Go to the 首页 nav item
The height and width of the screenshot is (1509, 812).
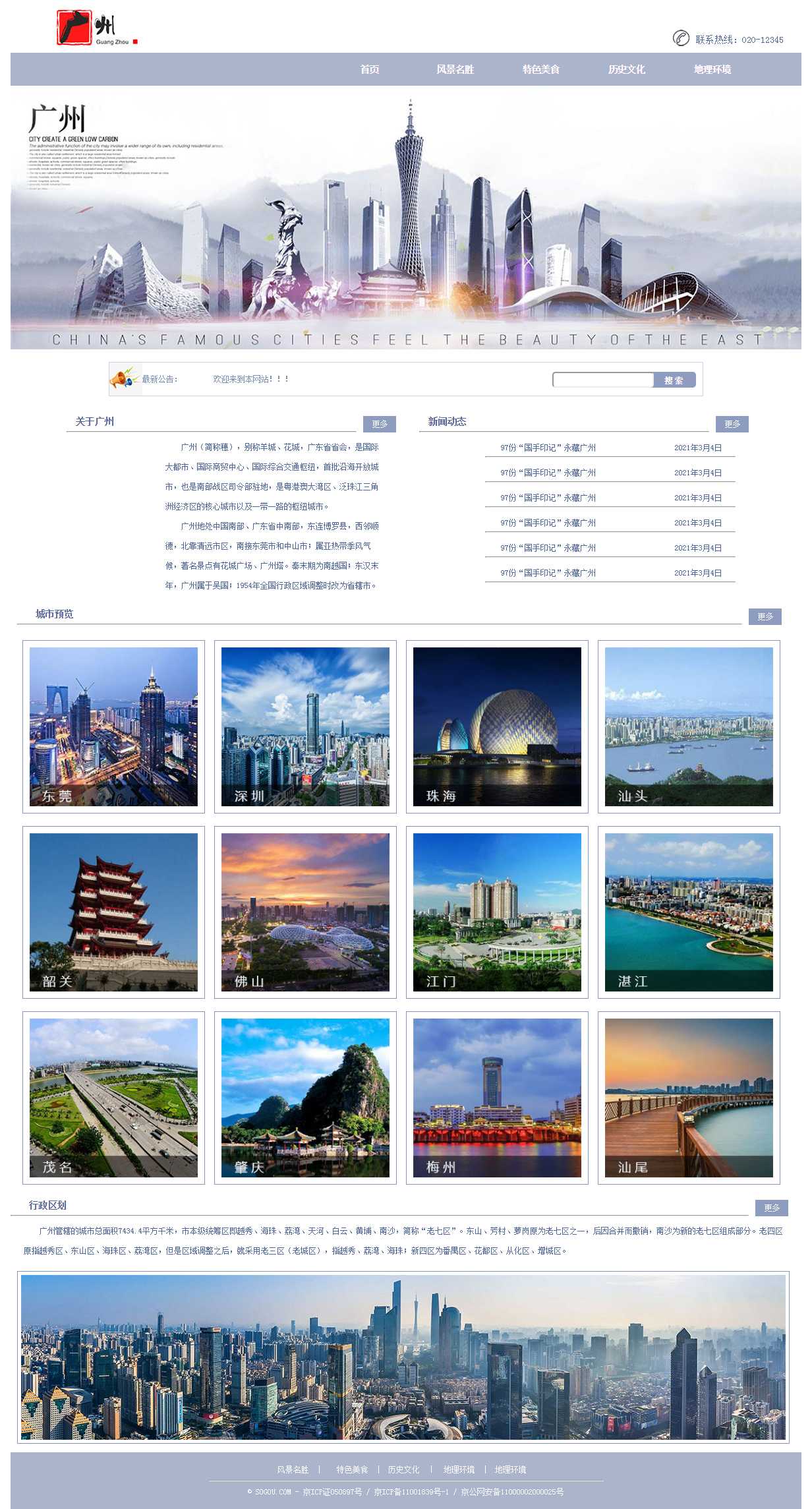(x=370, y=69)
